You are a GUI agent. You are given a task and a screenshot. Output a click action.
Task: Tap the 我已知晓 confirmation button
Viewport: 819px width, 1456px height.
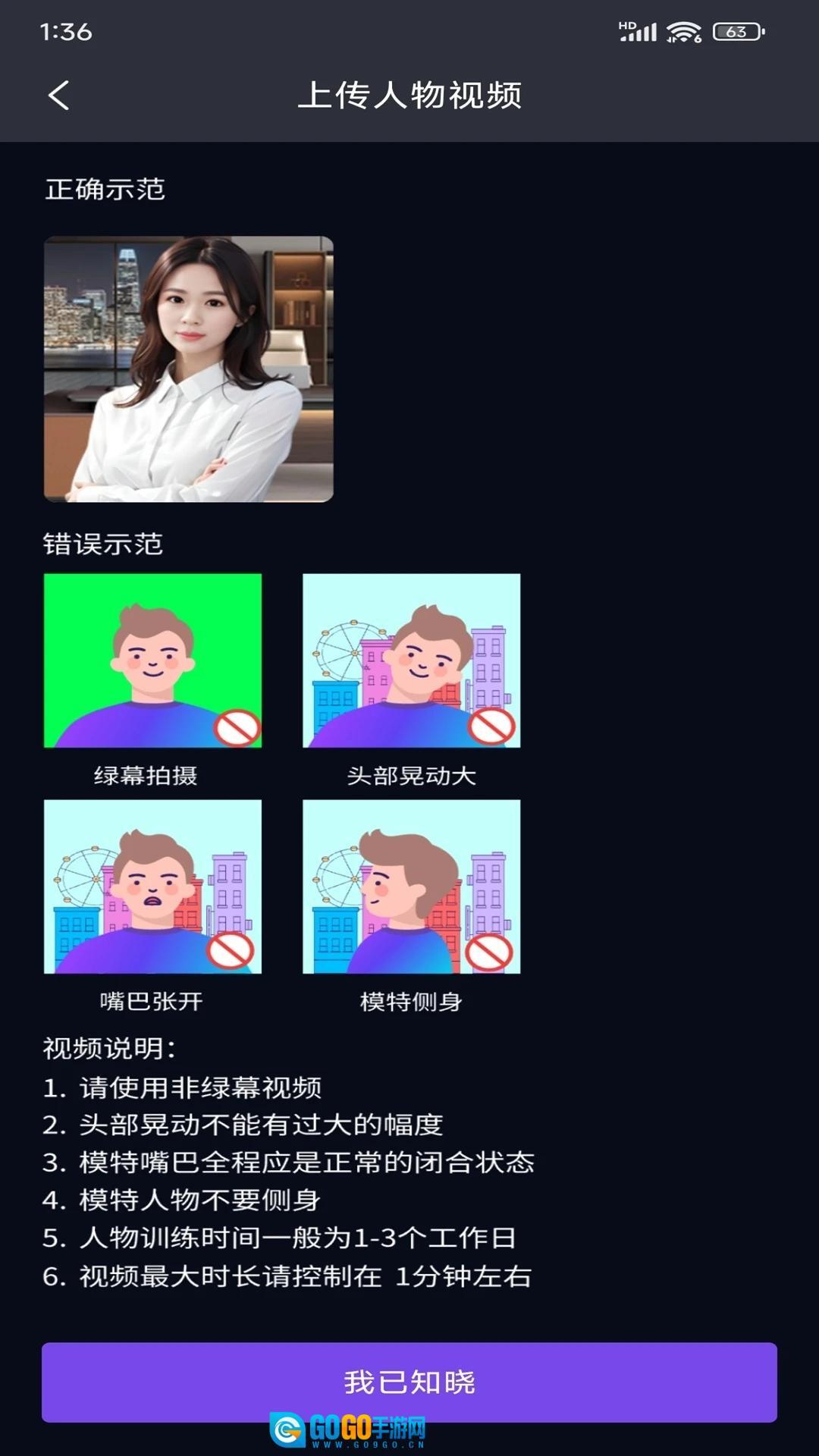pos(409,1382)
